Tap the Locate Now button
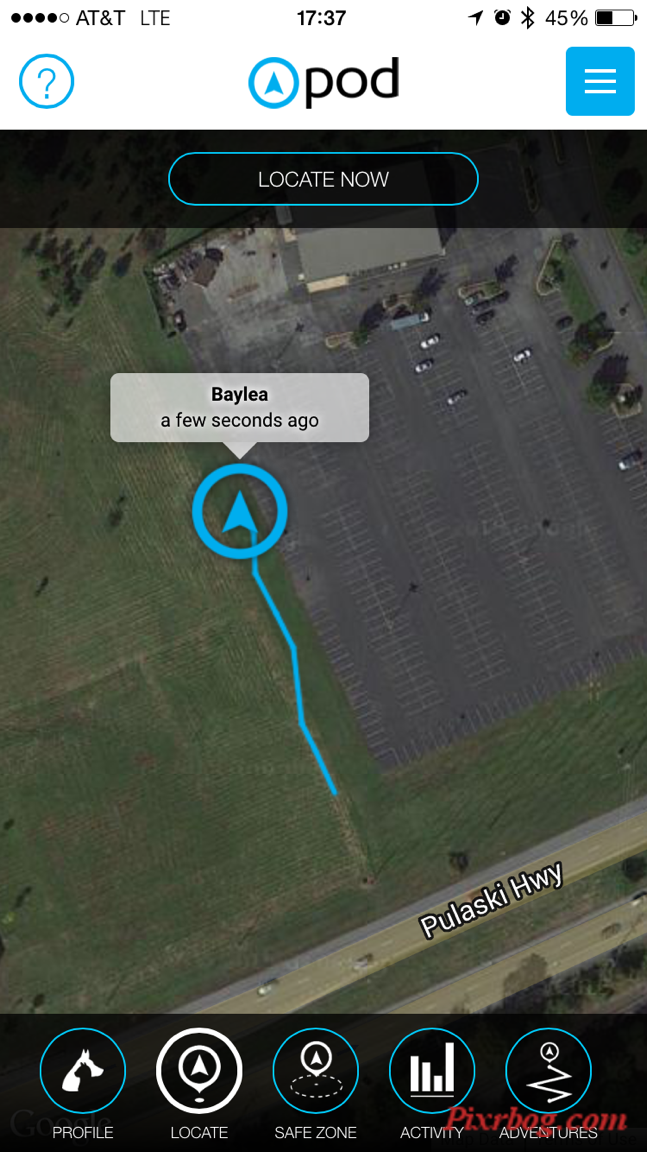Screen dimensions: 647x1152 [323, 179]
